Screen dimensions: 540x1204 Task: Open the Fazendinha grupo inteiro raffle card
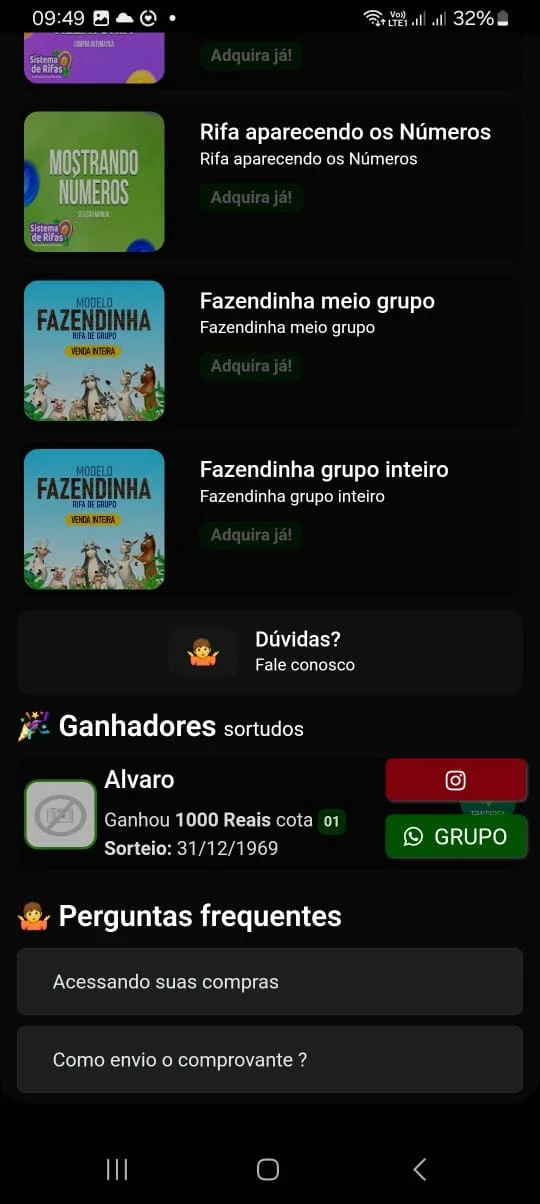270,519
